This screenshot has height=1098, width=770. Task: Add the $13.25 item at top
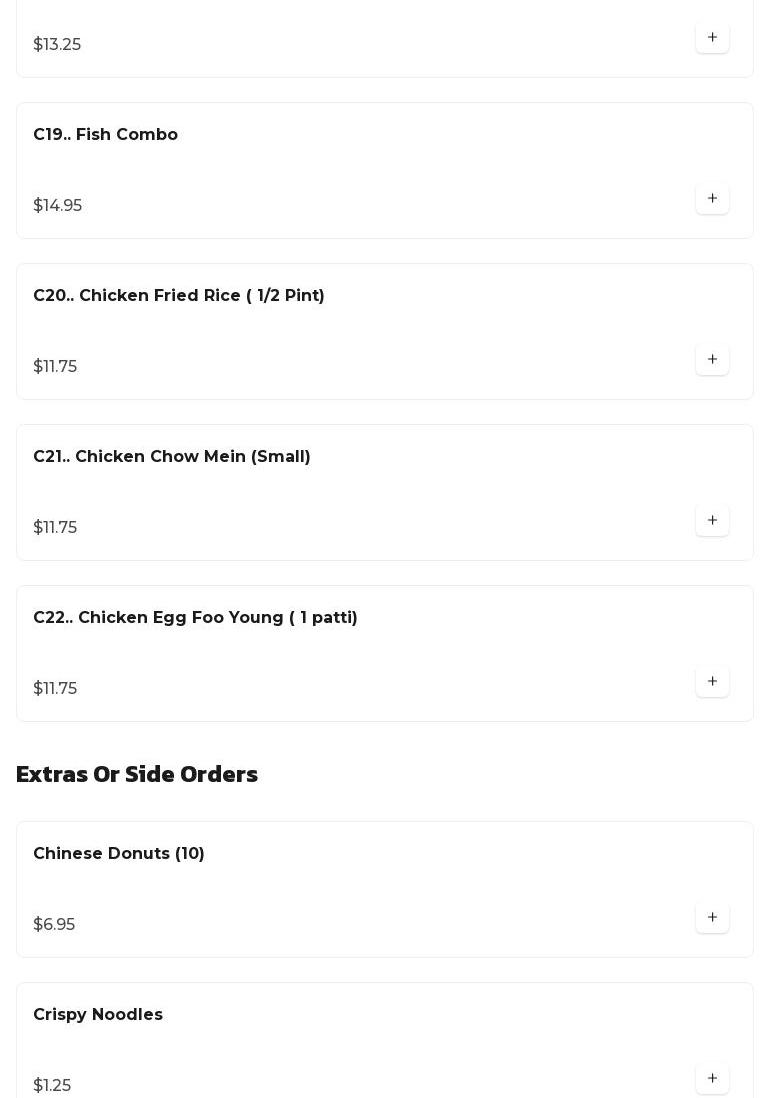tap(712, 38)
